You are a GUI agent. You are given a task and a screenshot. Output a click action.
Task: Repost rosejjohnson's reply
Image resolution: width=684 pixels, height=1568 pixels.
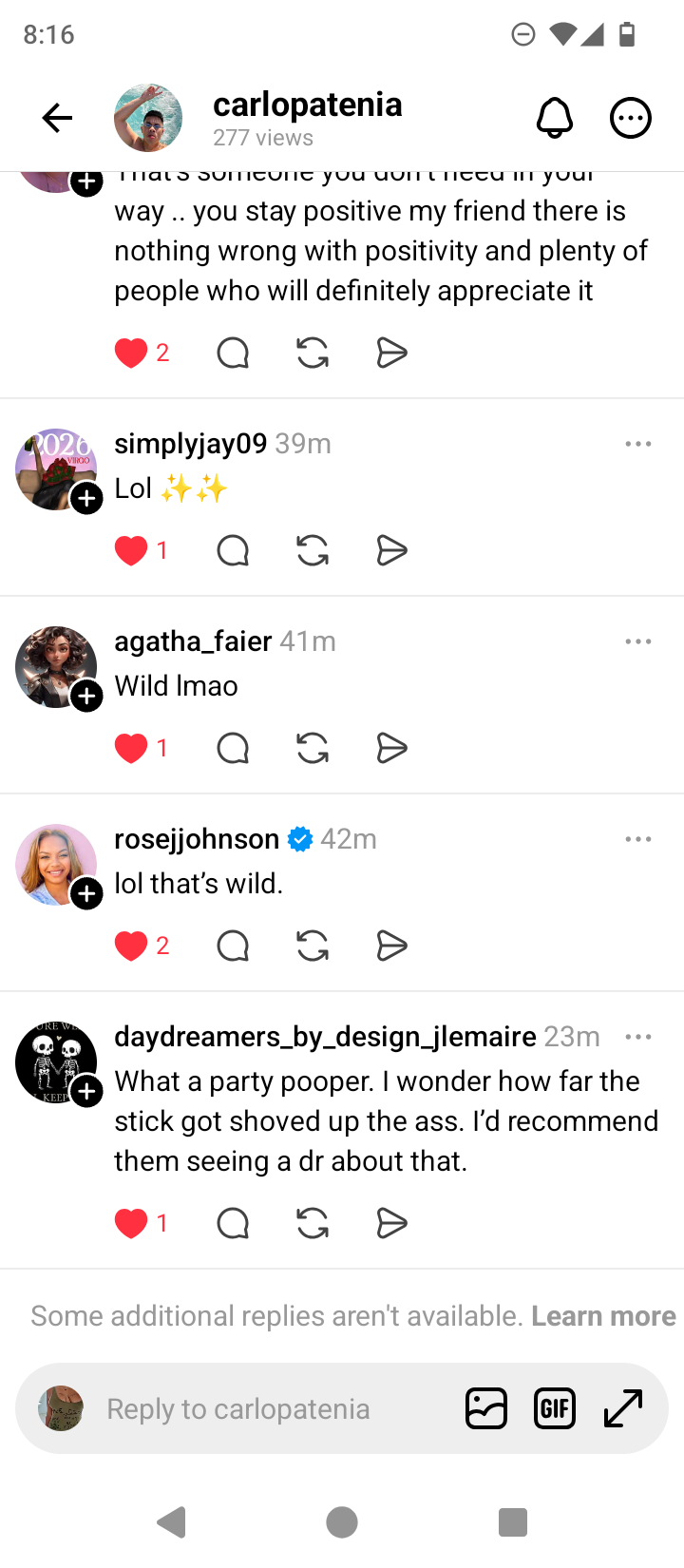tap(313, 946)
